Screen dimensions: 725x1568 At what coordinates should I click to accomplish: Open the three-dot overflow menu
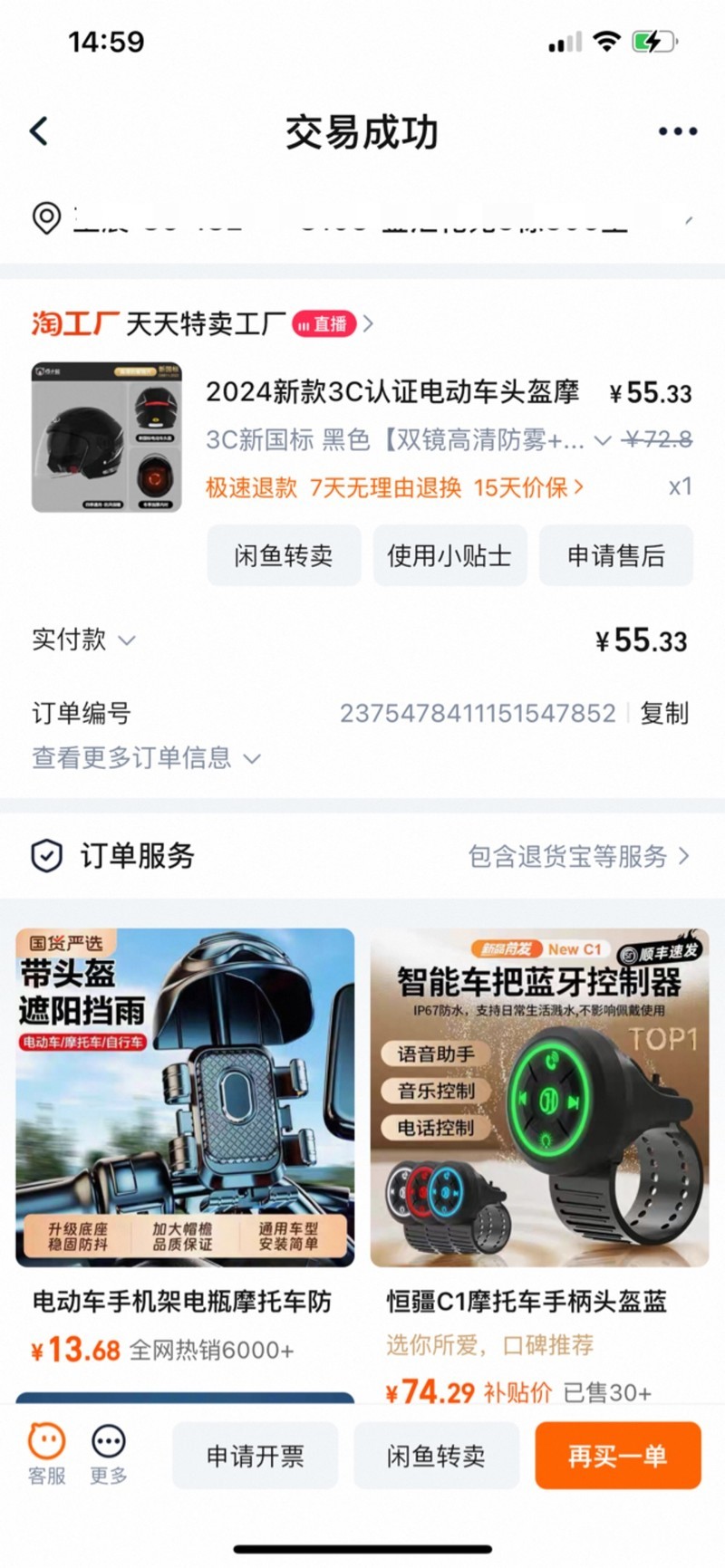coord(677,131)
